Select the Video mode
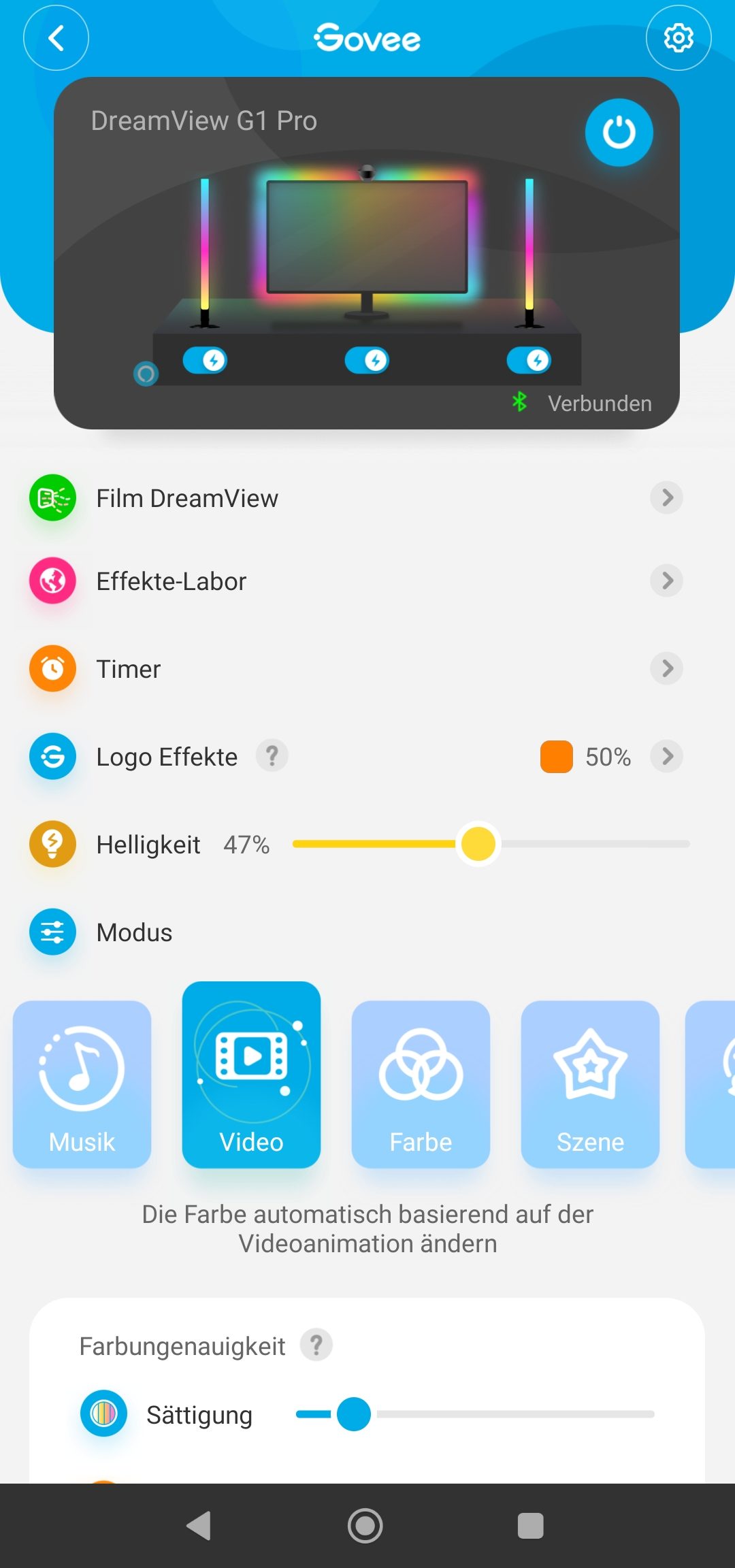 tap(251, 1075)
